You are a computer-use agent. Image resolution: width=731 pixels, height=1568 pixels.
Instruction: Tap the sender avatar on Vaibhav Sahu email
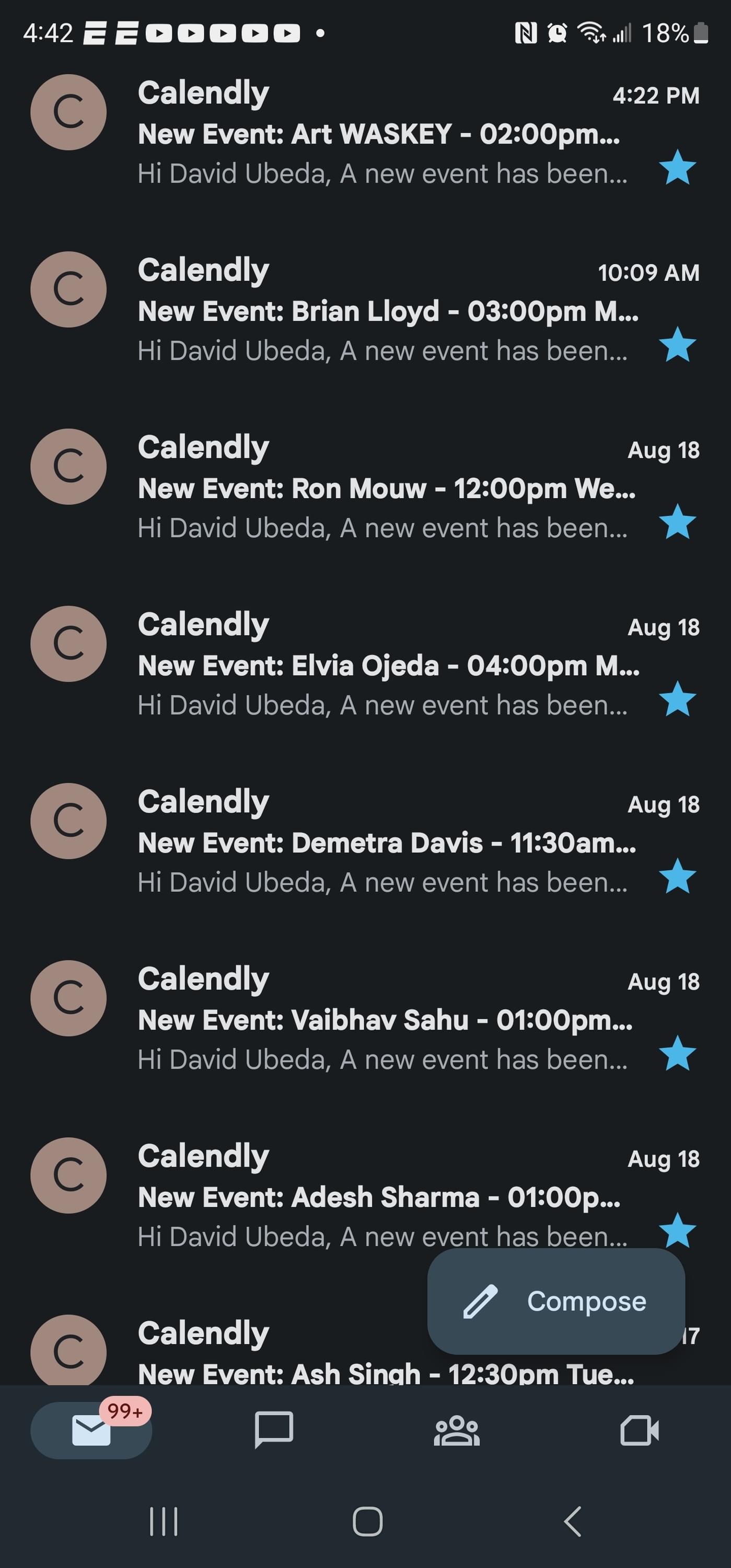tap(69, 998)
